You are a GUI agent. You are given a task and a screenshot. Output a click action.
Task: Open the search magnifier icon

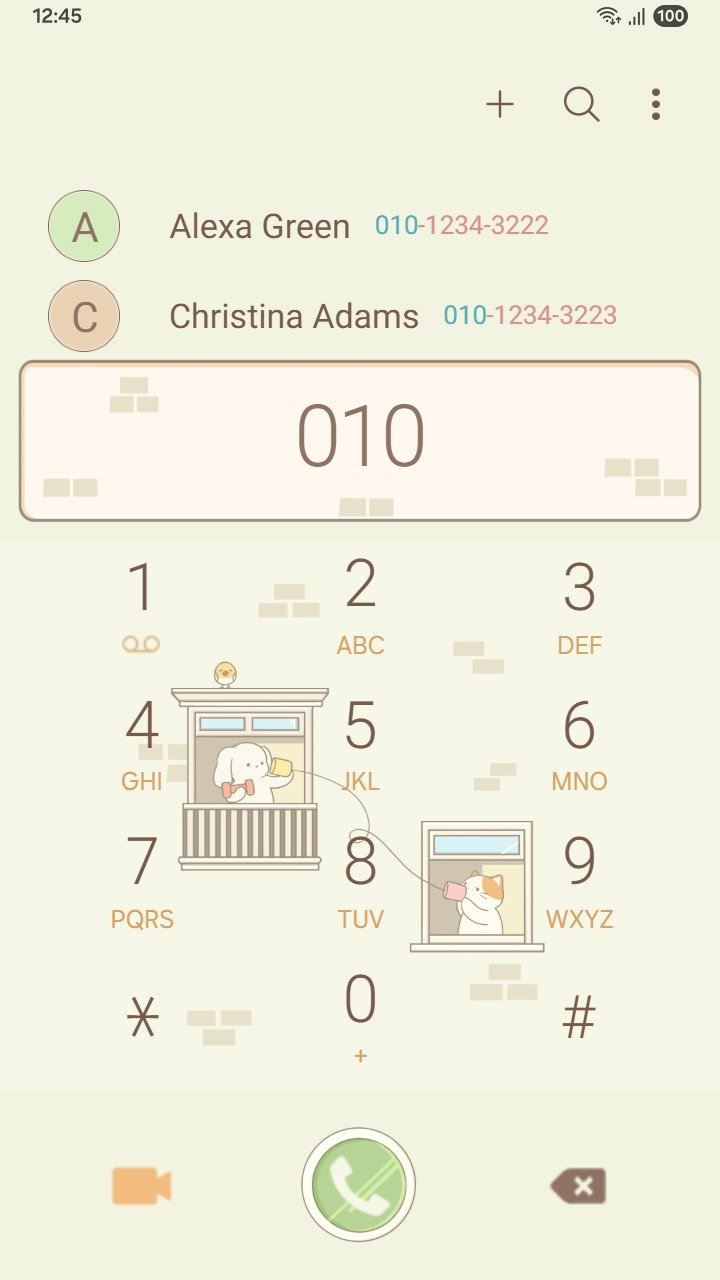click(x=581, y=104)
